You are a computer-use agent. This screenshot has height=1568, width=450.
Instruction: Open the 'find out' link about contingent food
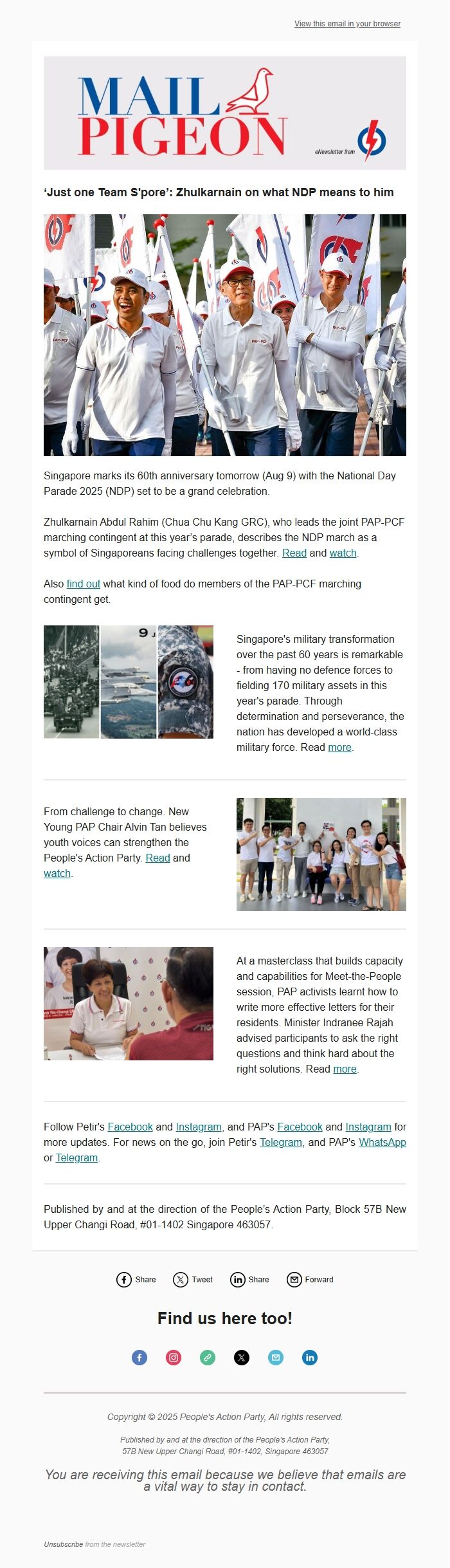[84, 584]
